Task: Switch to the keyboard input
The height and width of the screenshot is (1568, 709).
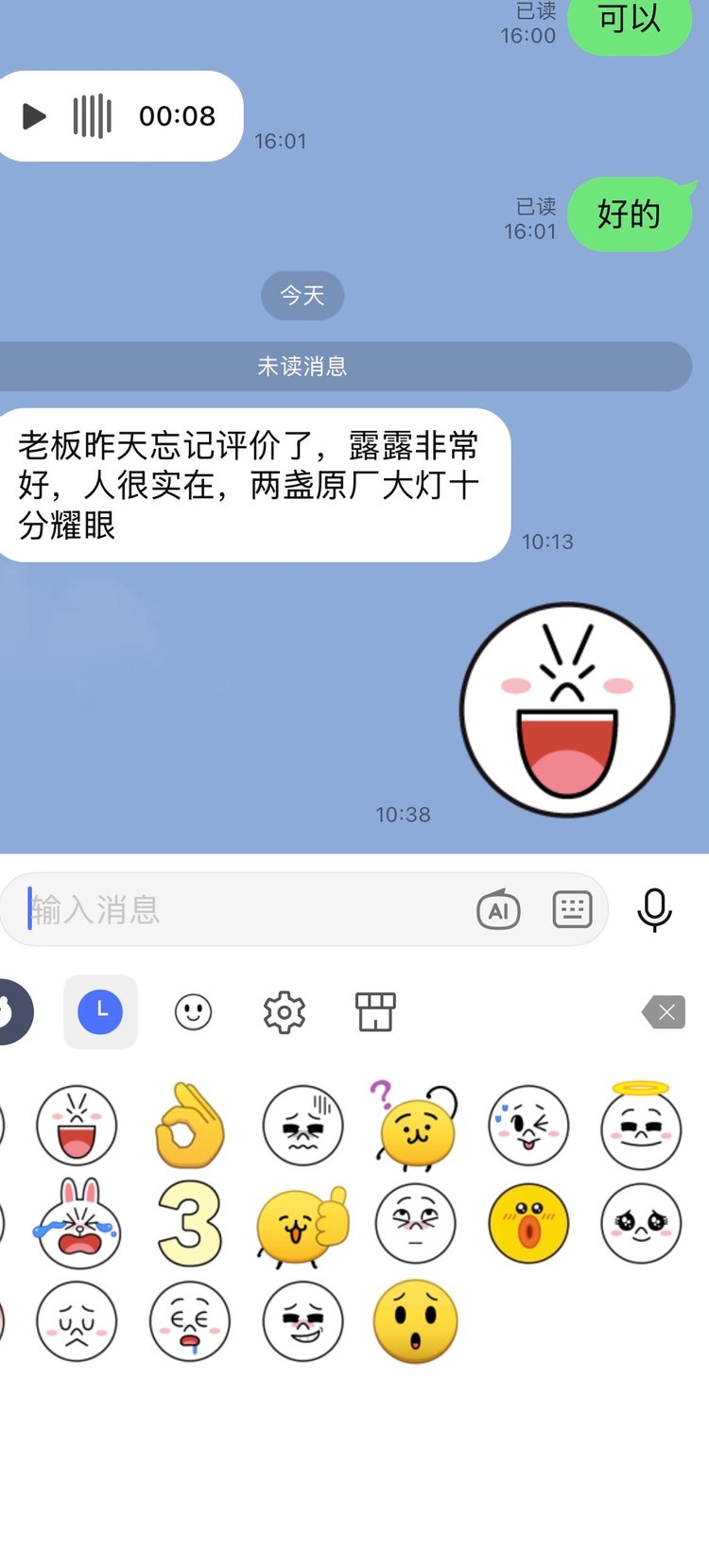Action: click(x=572, y=910)
